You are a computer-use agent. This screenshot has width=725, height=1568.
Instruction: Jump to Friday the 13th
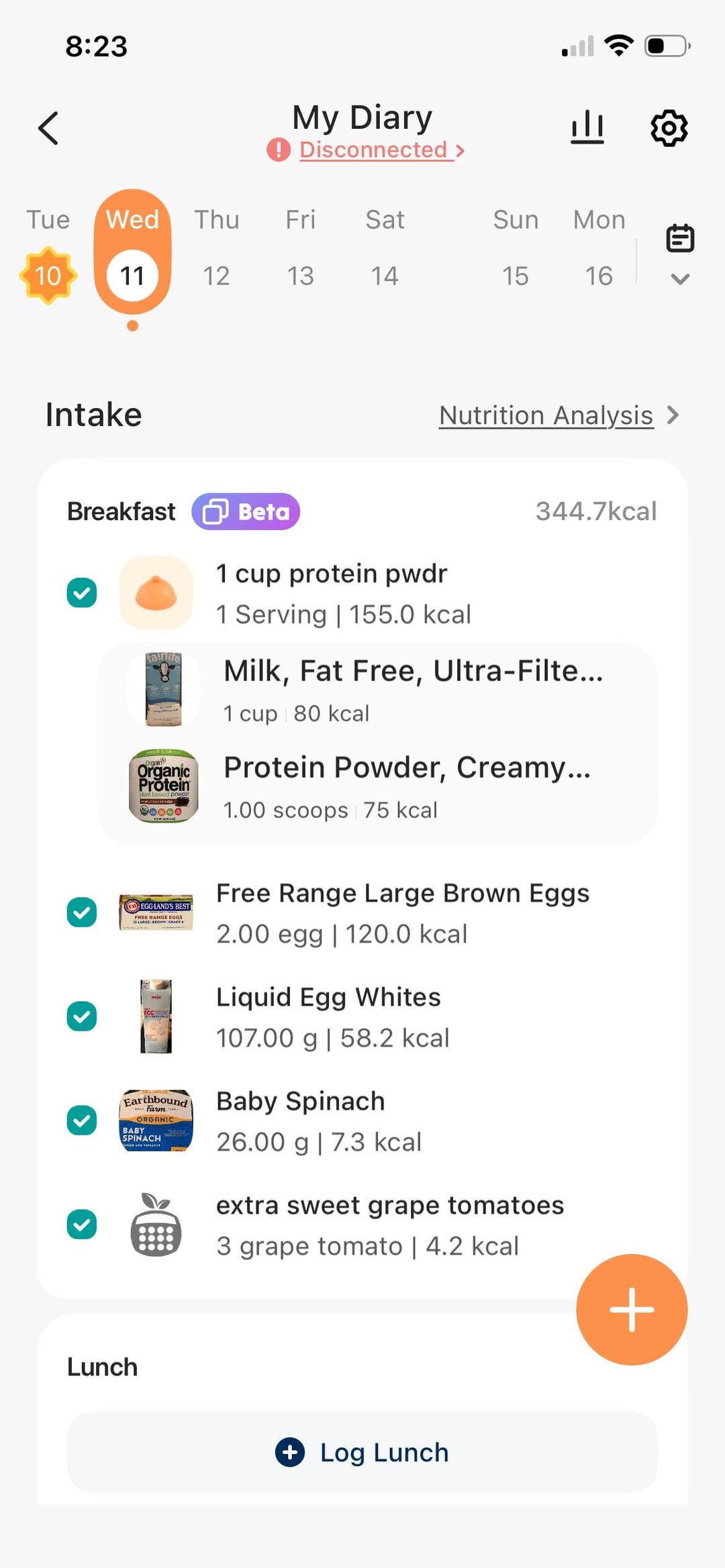(300, 274)
